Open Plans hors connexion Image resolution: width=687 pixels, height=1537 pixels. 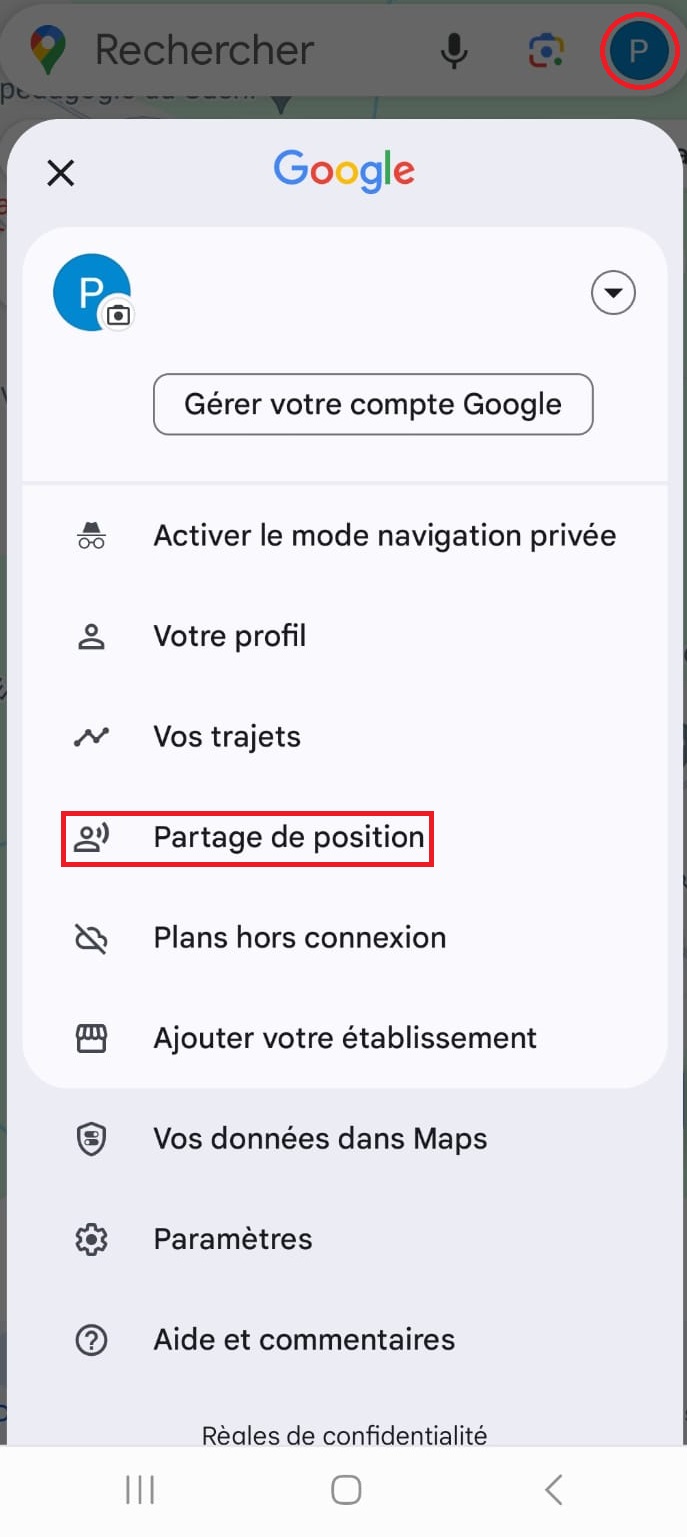coord(344,938)
